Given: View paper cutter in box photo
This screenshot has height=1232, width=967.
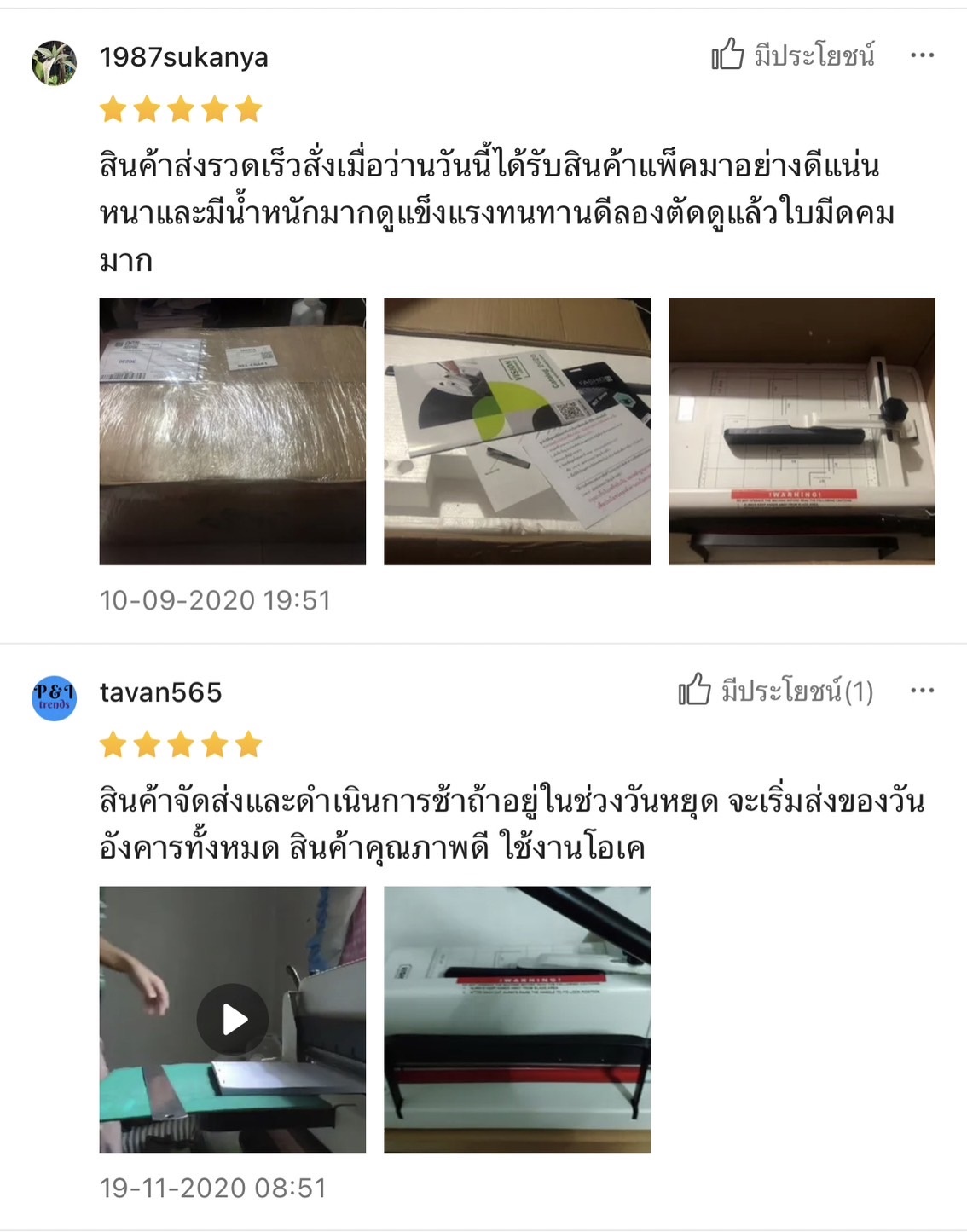Looking at the screenshot, I should (x=802, y=431).
